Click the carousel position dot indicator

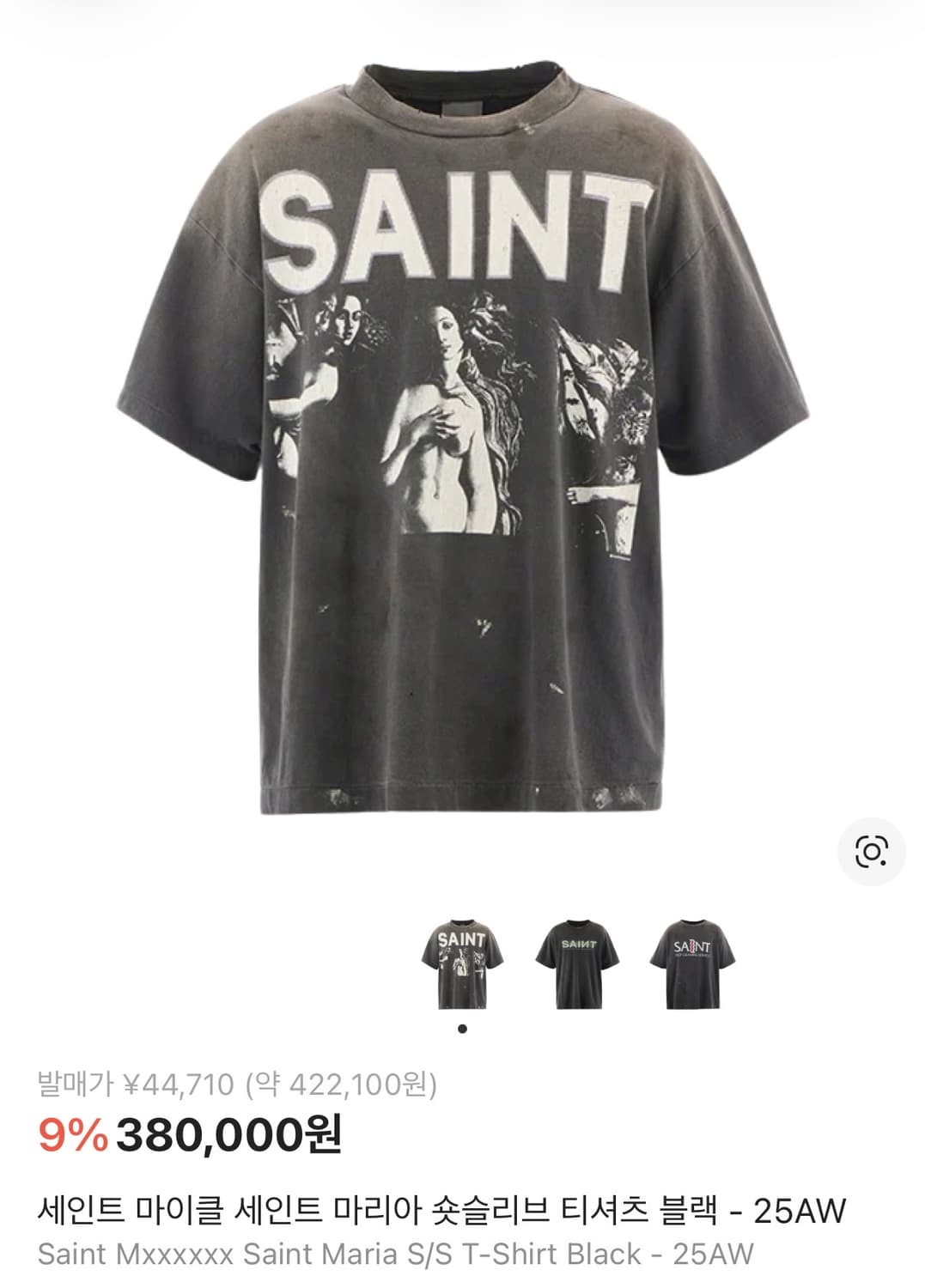pos(461,1027)
